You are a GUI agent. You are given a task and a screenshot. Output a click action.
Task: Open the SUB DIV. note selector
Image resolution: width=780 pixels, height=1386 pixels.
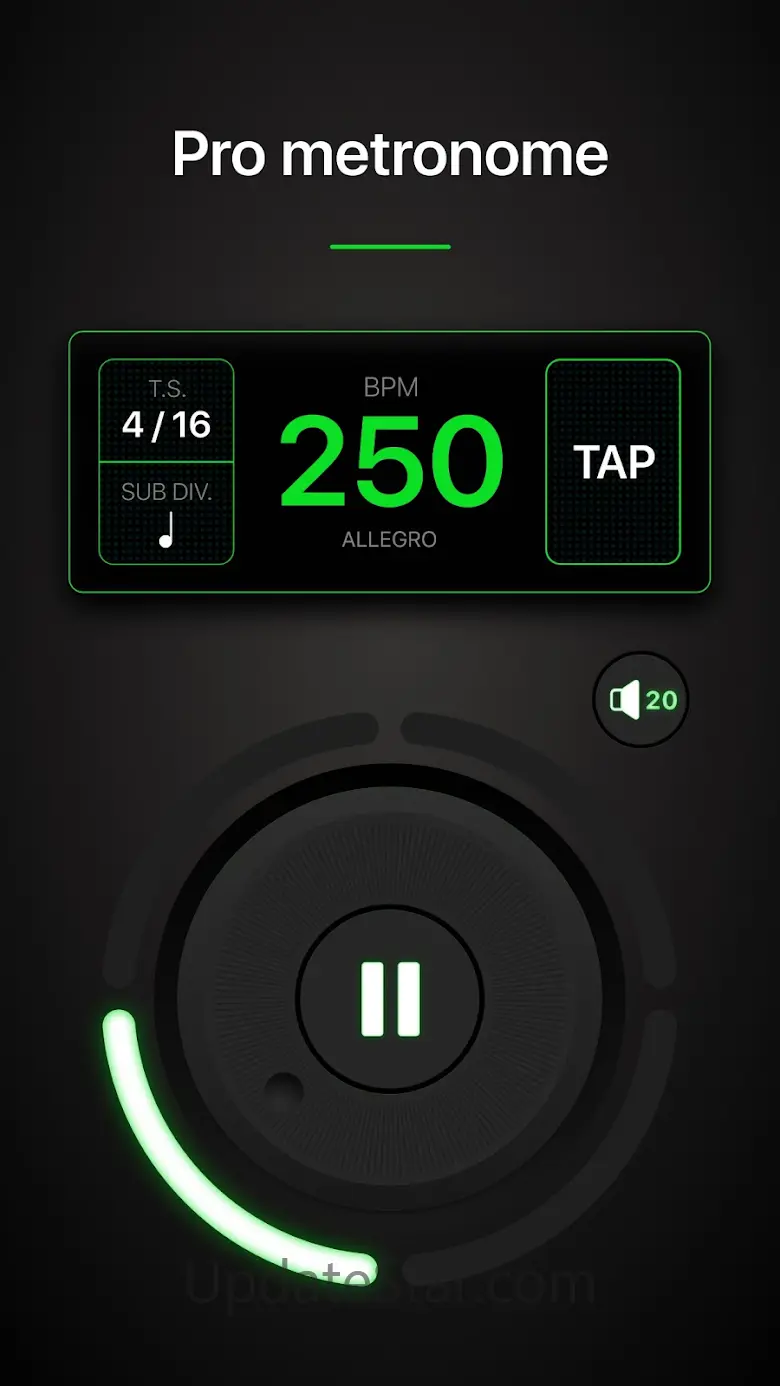166,513
